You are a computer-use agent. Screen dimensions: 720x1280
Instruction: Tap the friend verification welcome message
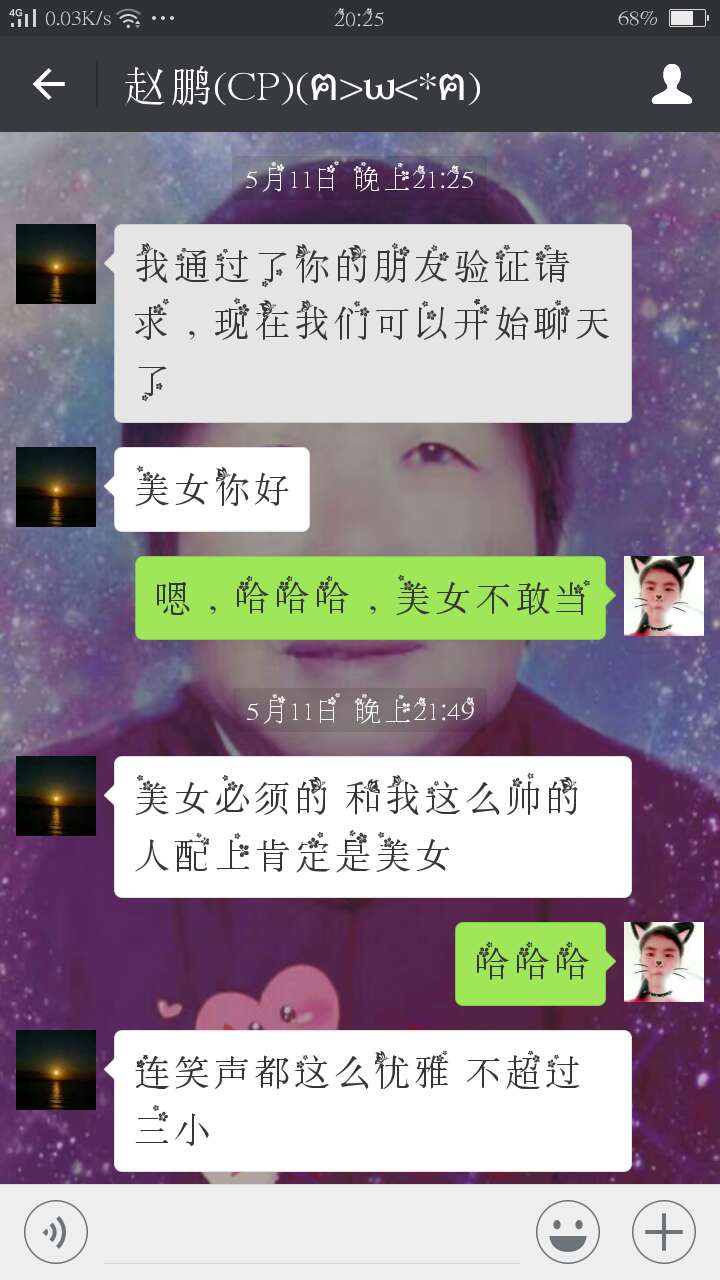(373, 320)
